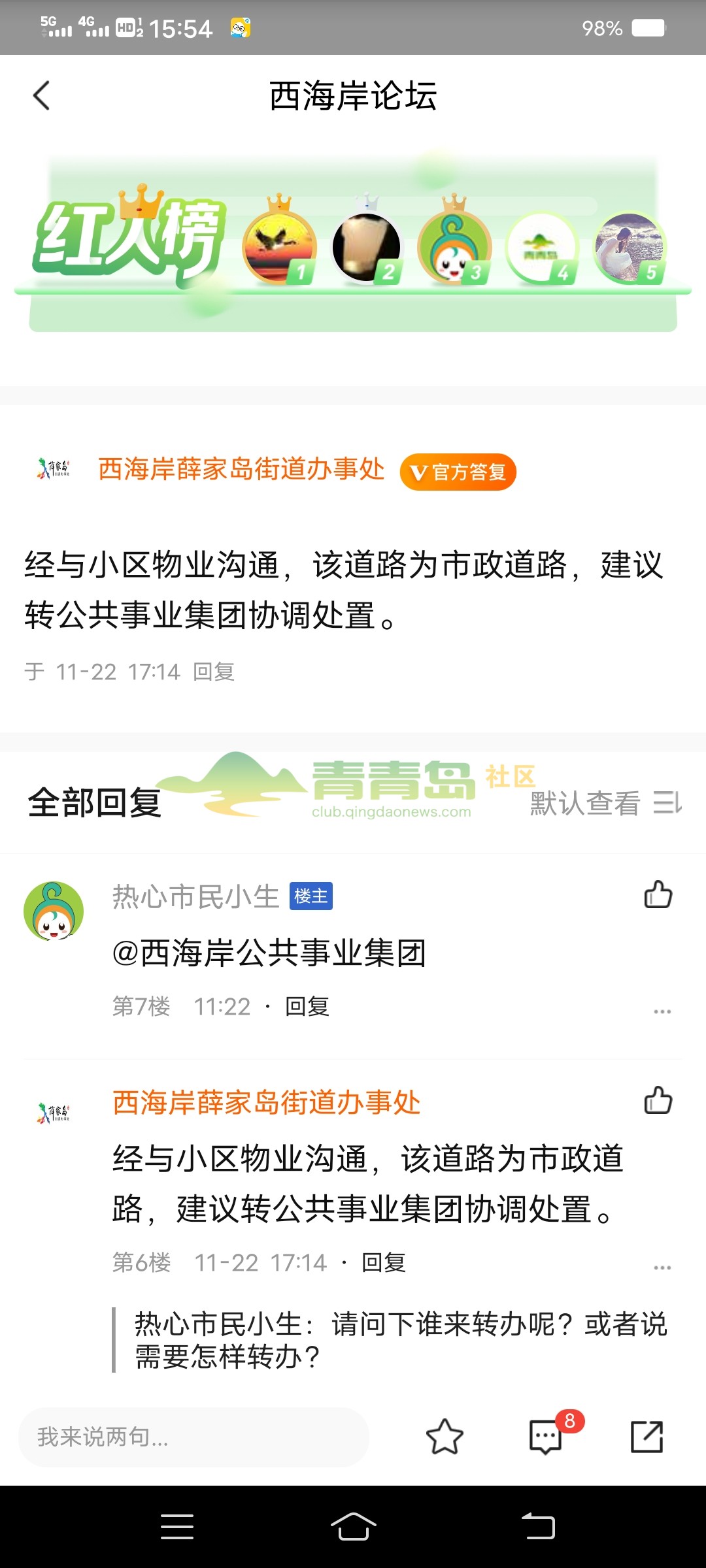Share this thread

click(647, 1437)
